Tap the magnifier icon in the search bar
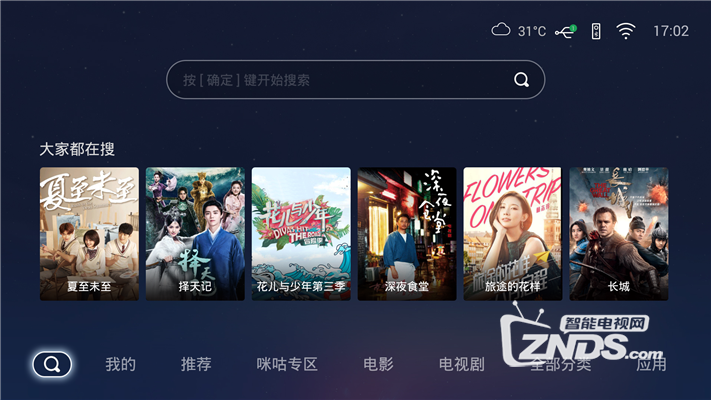 coord(521,80)
